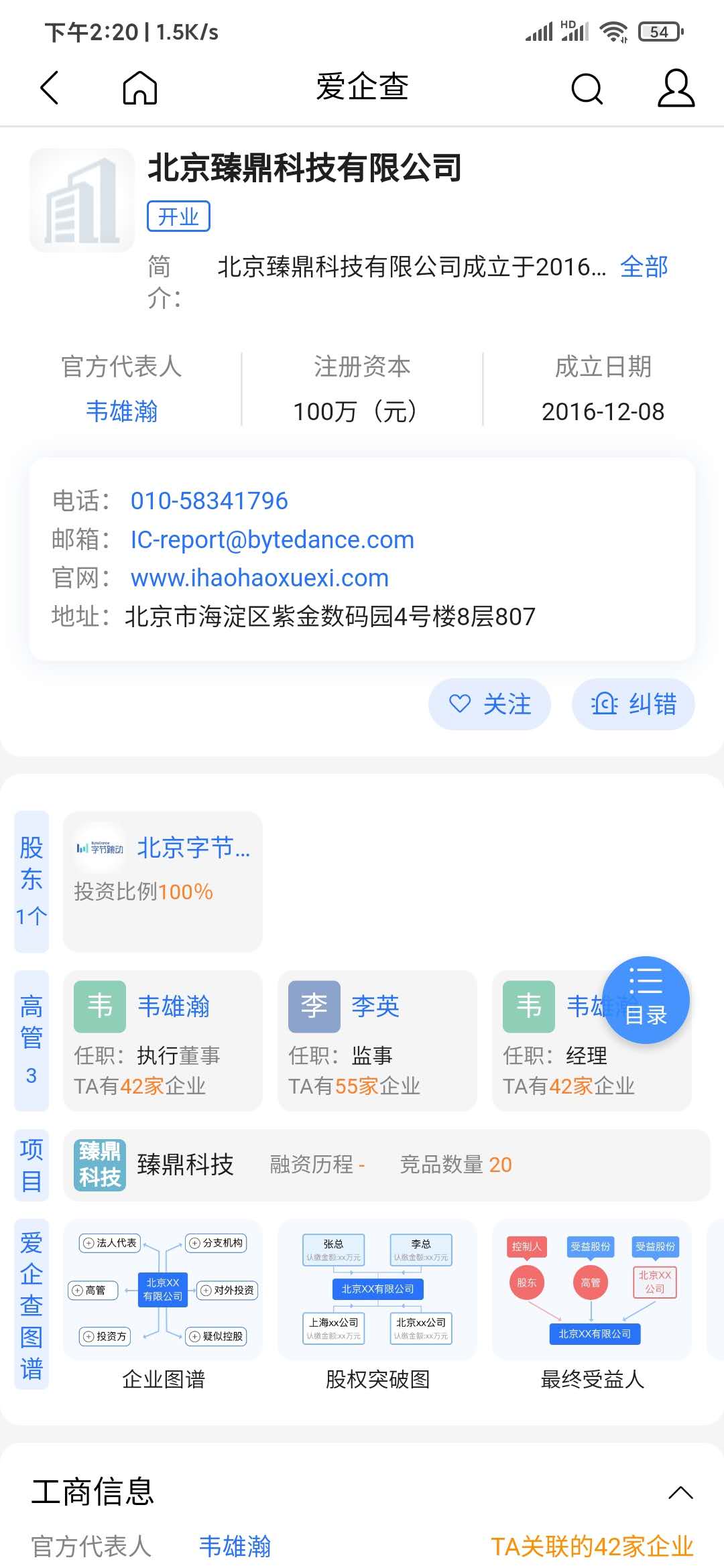View the 企业图谱 diagram

tap(163, 1302)
